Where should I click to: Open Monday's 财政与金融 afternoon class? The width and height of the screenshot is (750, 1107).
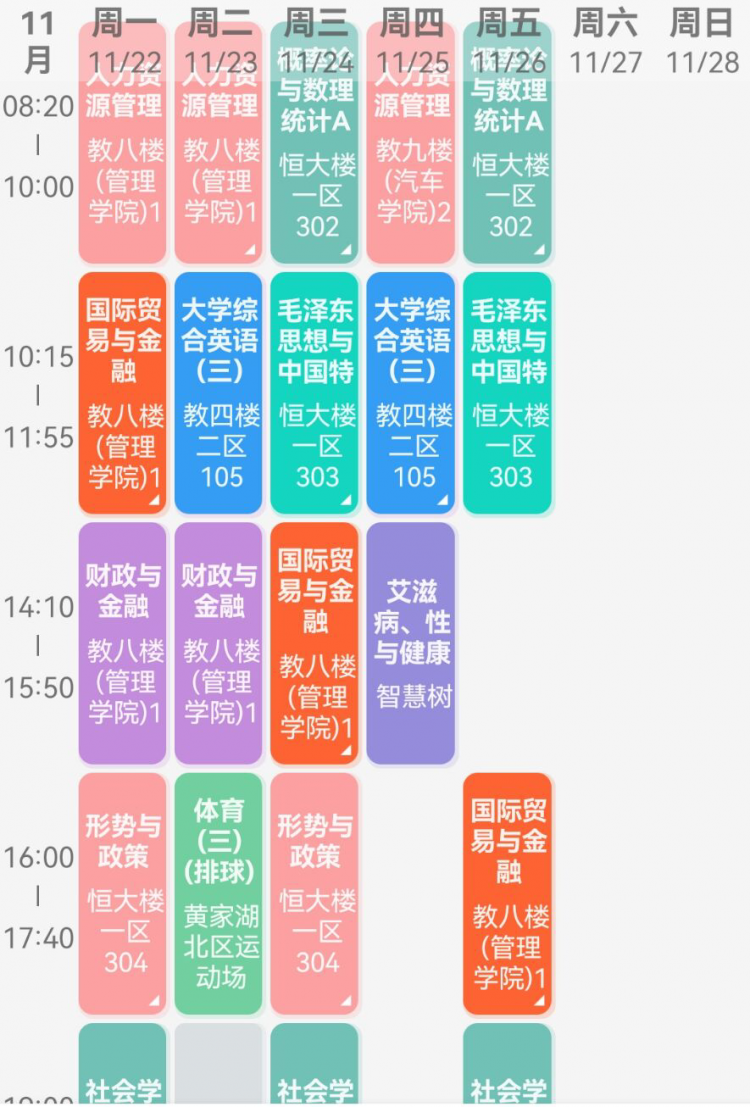click(x=122, y=643)
